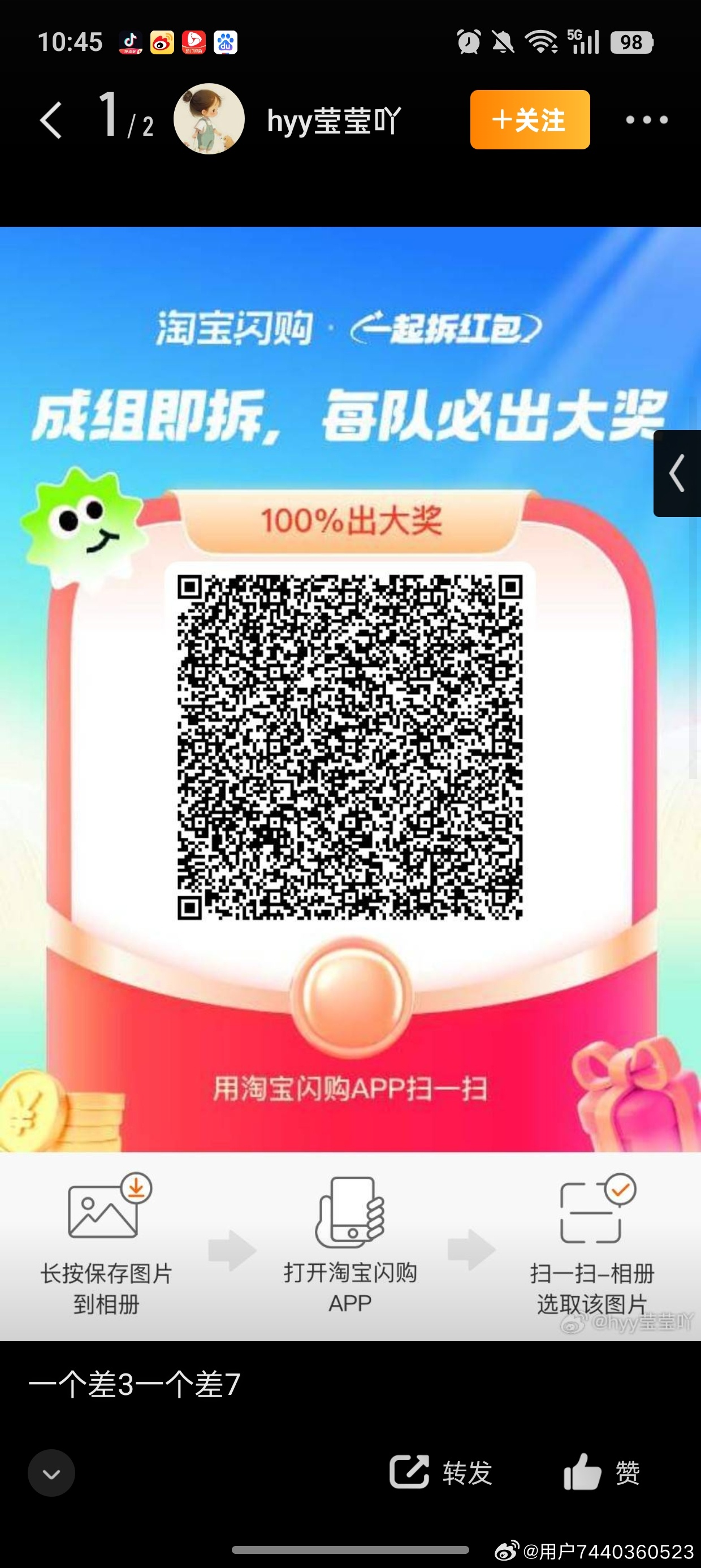Collapse the caption with down chevron
Screen dimensions: 701x1568
point(51,1473)
